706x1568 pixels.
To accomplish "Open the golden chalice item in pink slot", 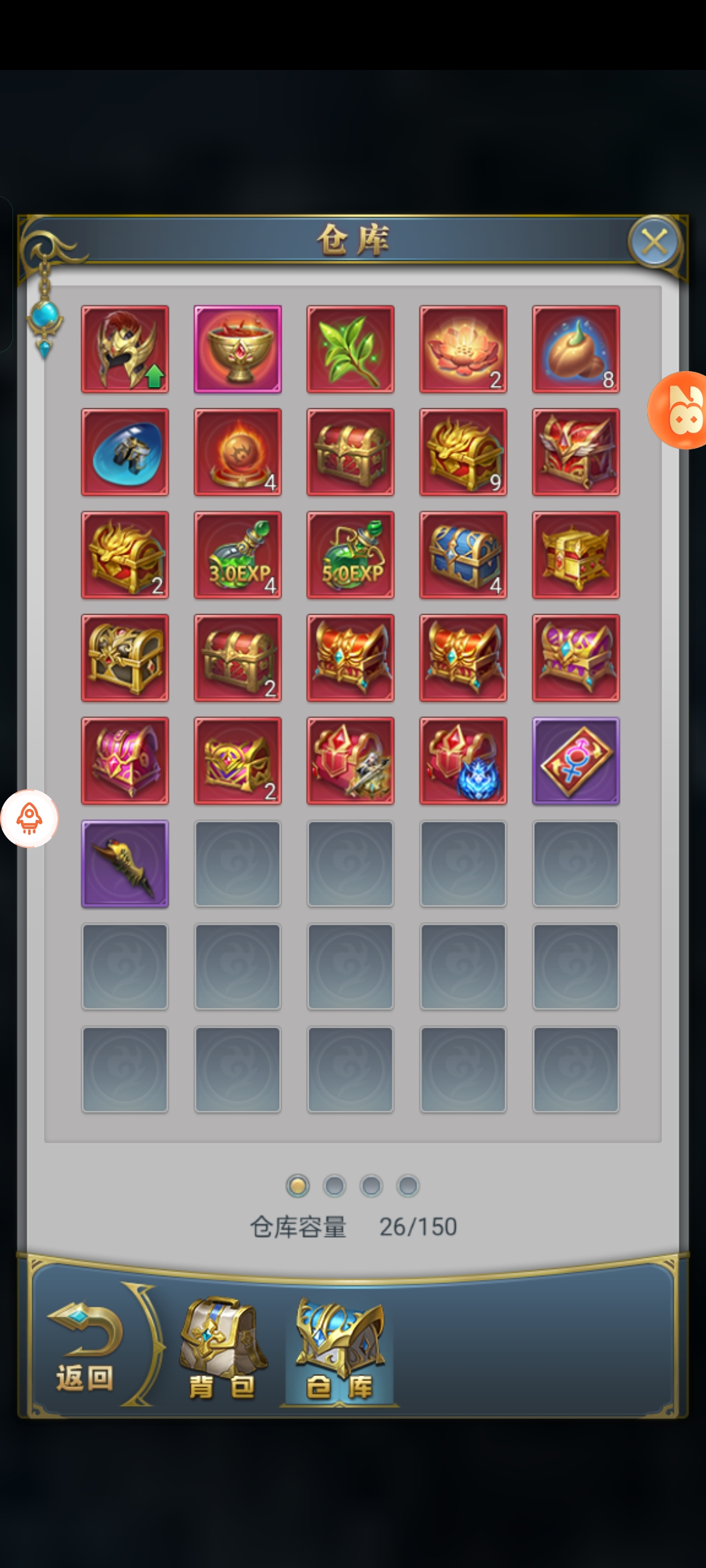I will (x=238, y=349).
